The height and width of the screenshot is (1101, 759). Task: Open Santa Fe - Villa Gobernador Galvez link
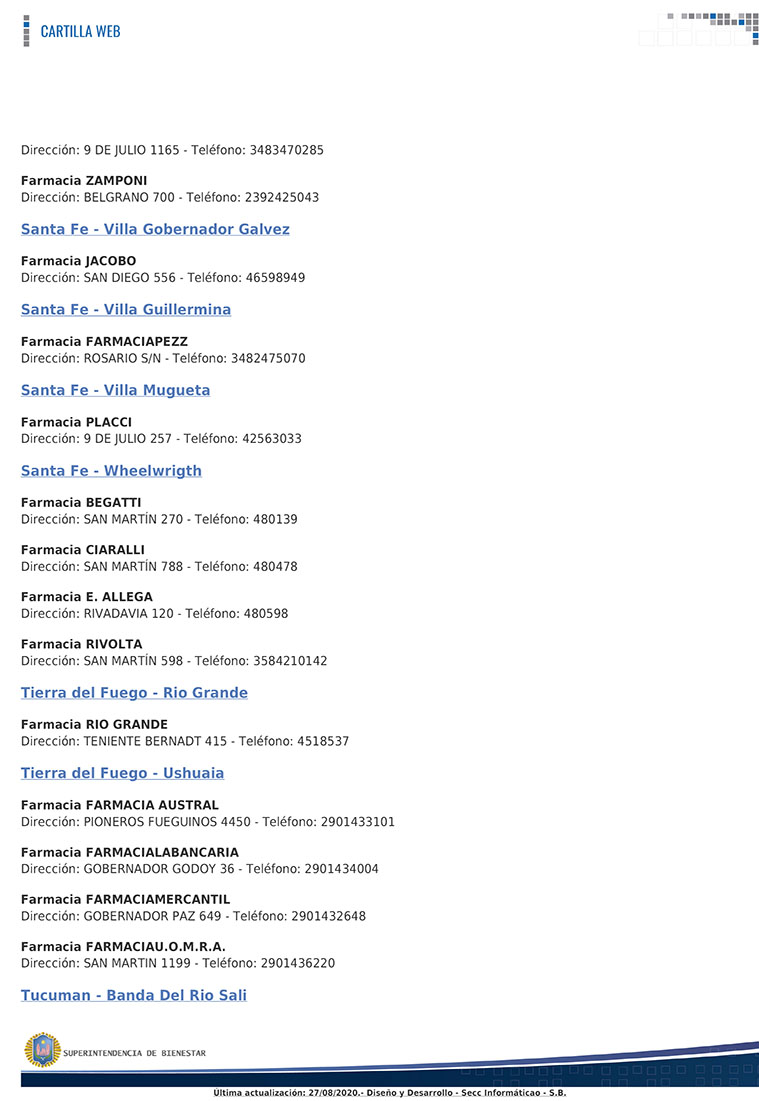[x=155, y=229]
